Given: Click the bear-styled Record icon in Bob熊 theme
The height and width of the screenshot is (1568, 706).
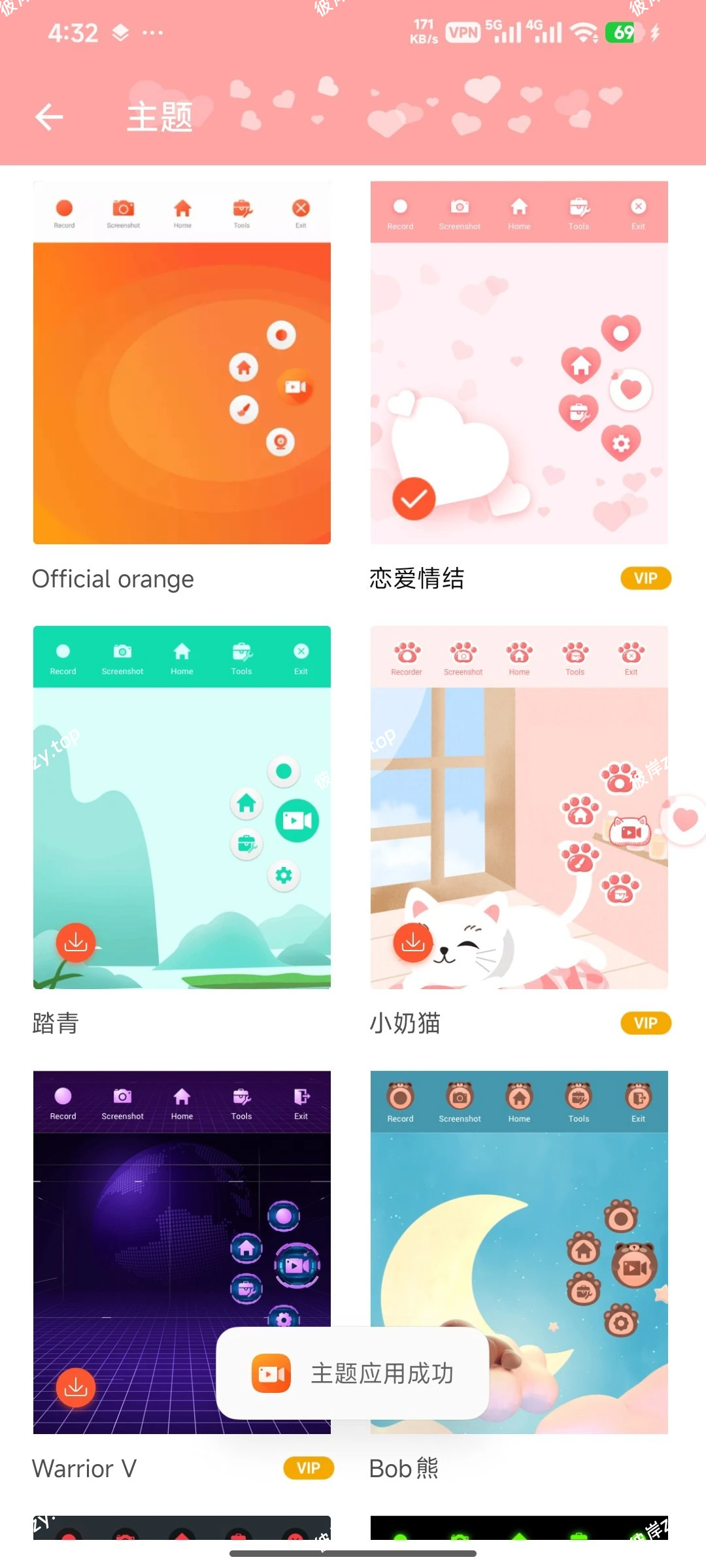Looking at the screenshot, I should coord(399,1097).
